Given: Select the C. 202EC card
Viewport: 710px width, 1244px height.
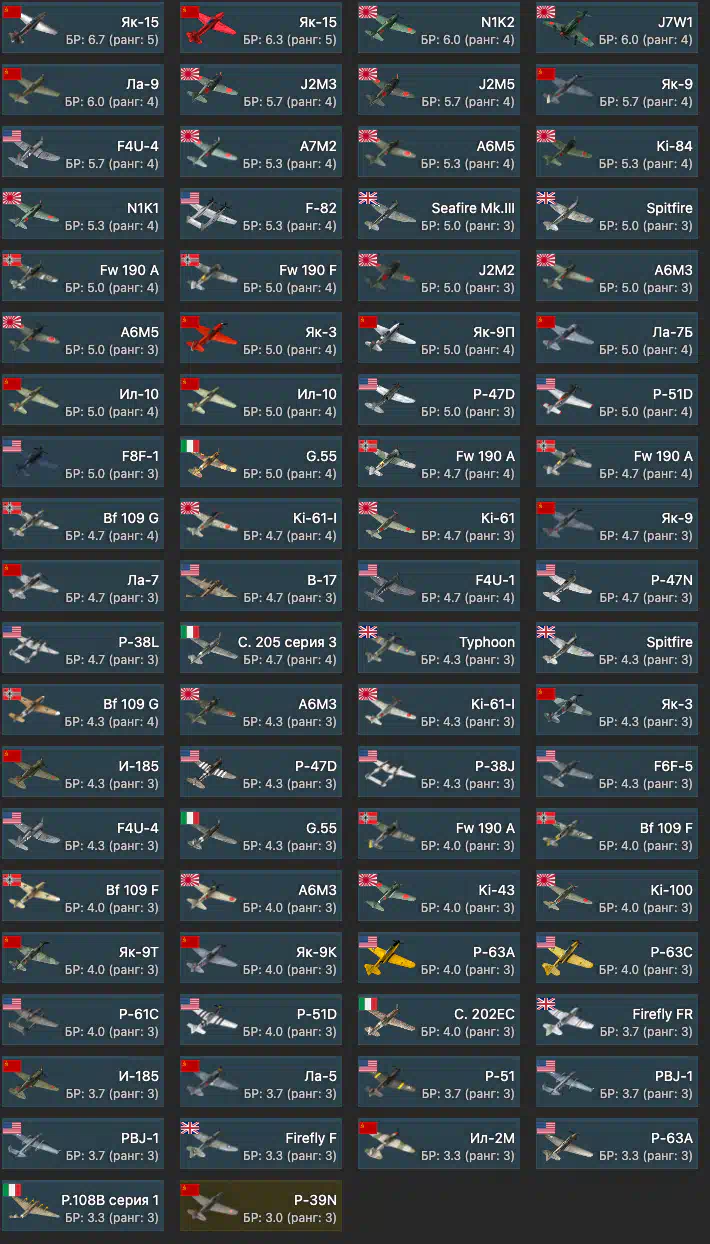Looking at the screenshot, I should click(438, 1020).
